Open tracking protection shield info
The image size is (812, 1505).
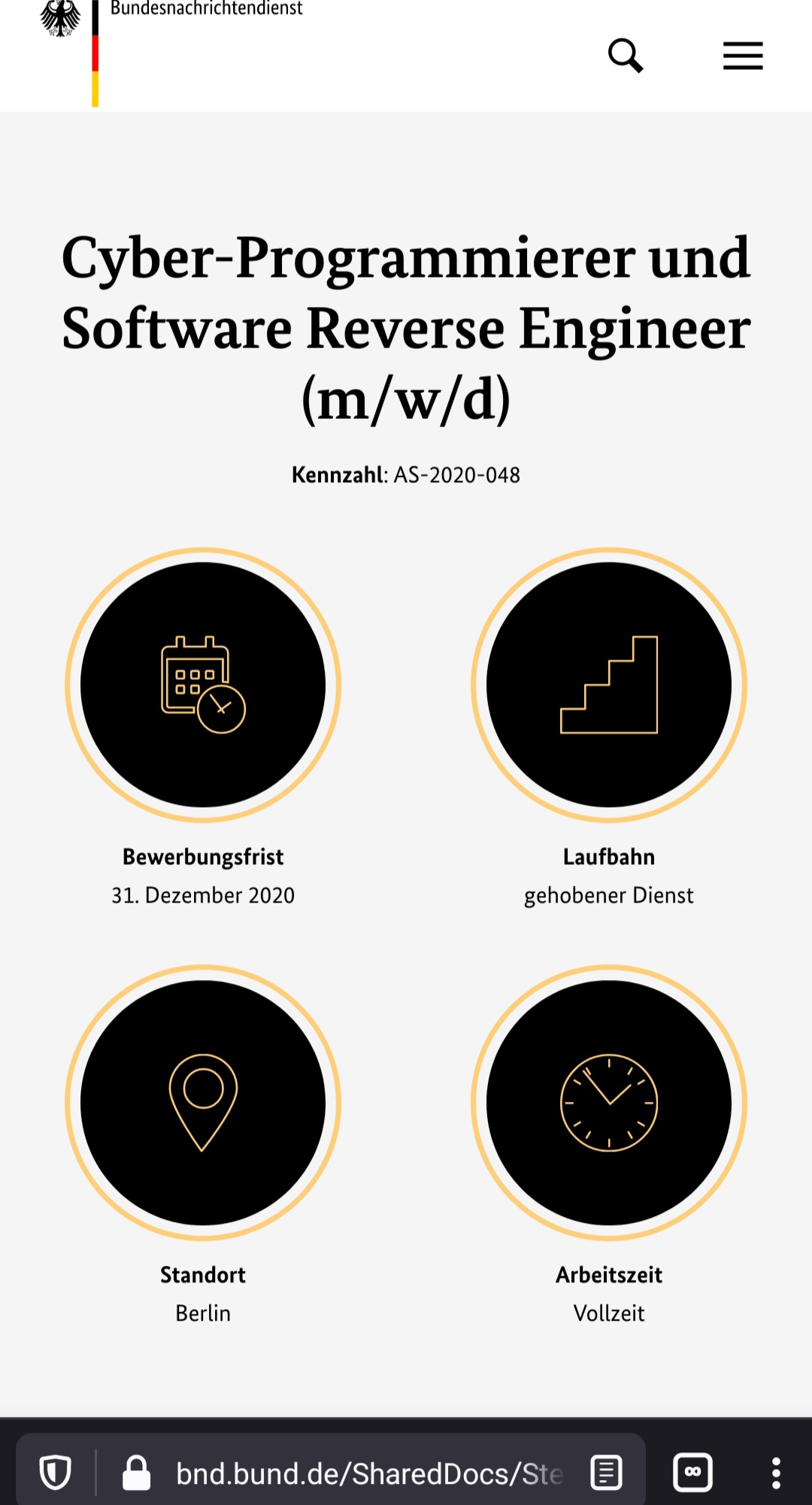[x=55, y=1472]
